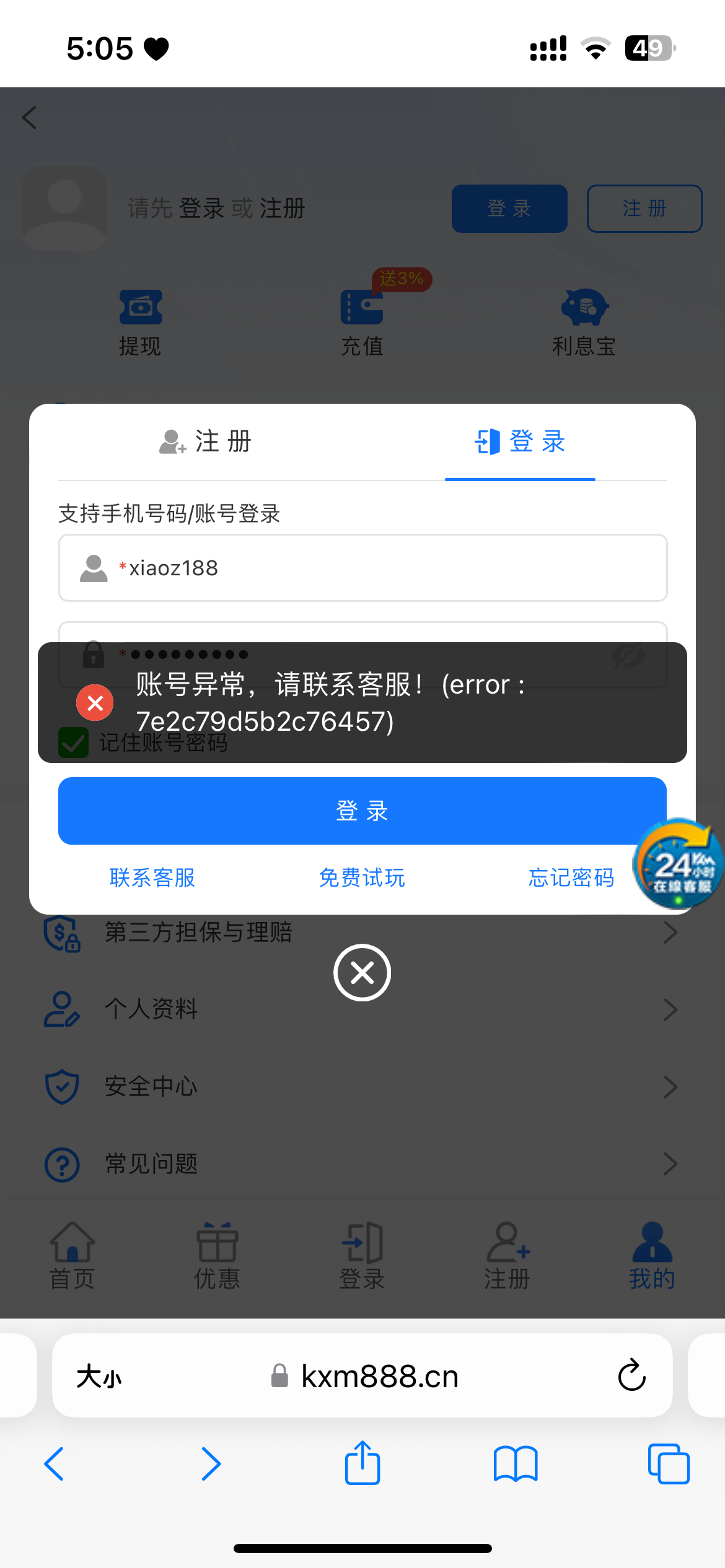Edit the username field xiaoz188
The image size is (725, 1568).
[372, 568]
